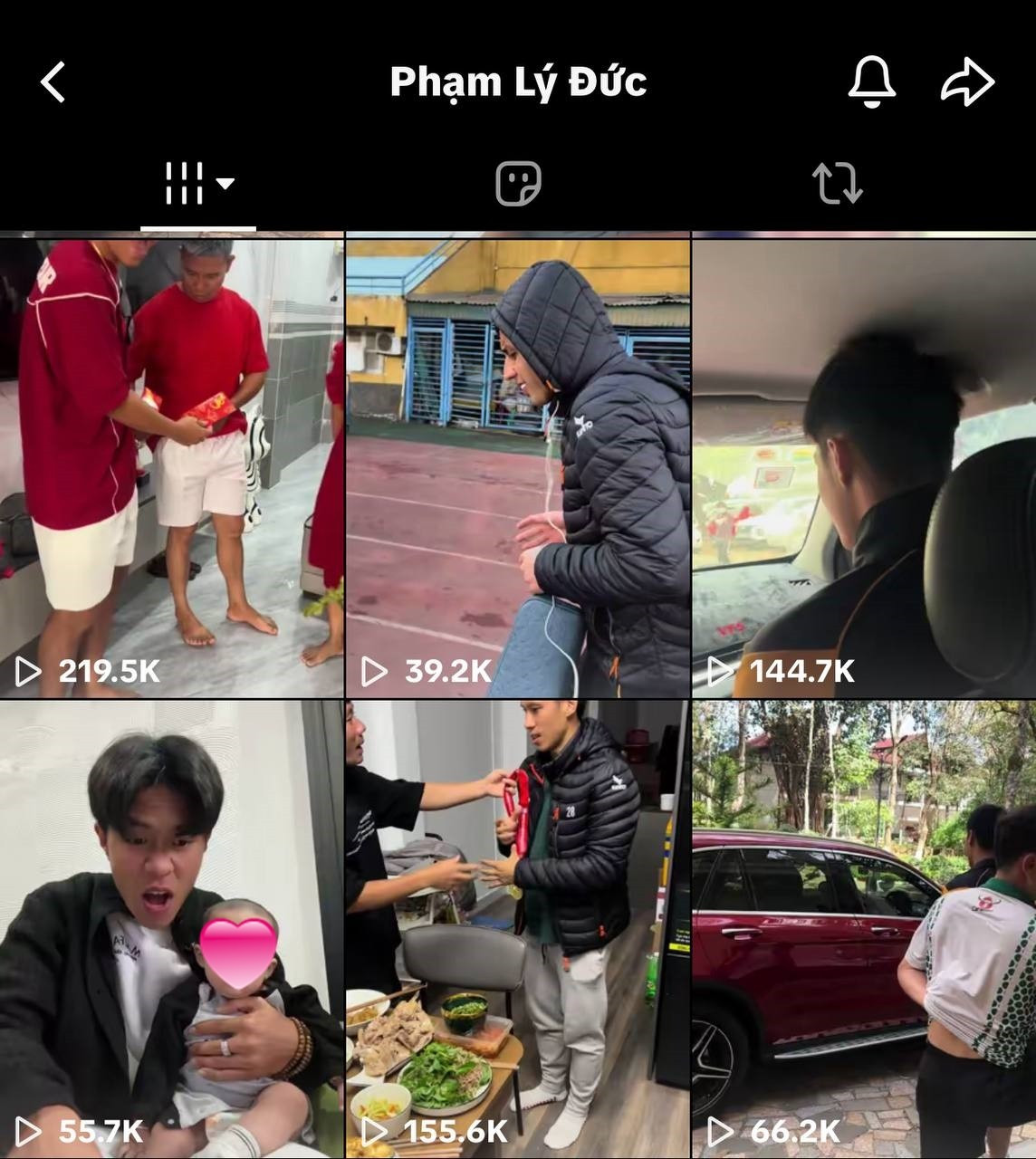Switch to the stickers tab
This screenshot has width=1036, height=1159.
[518, 184]
